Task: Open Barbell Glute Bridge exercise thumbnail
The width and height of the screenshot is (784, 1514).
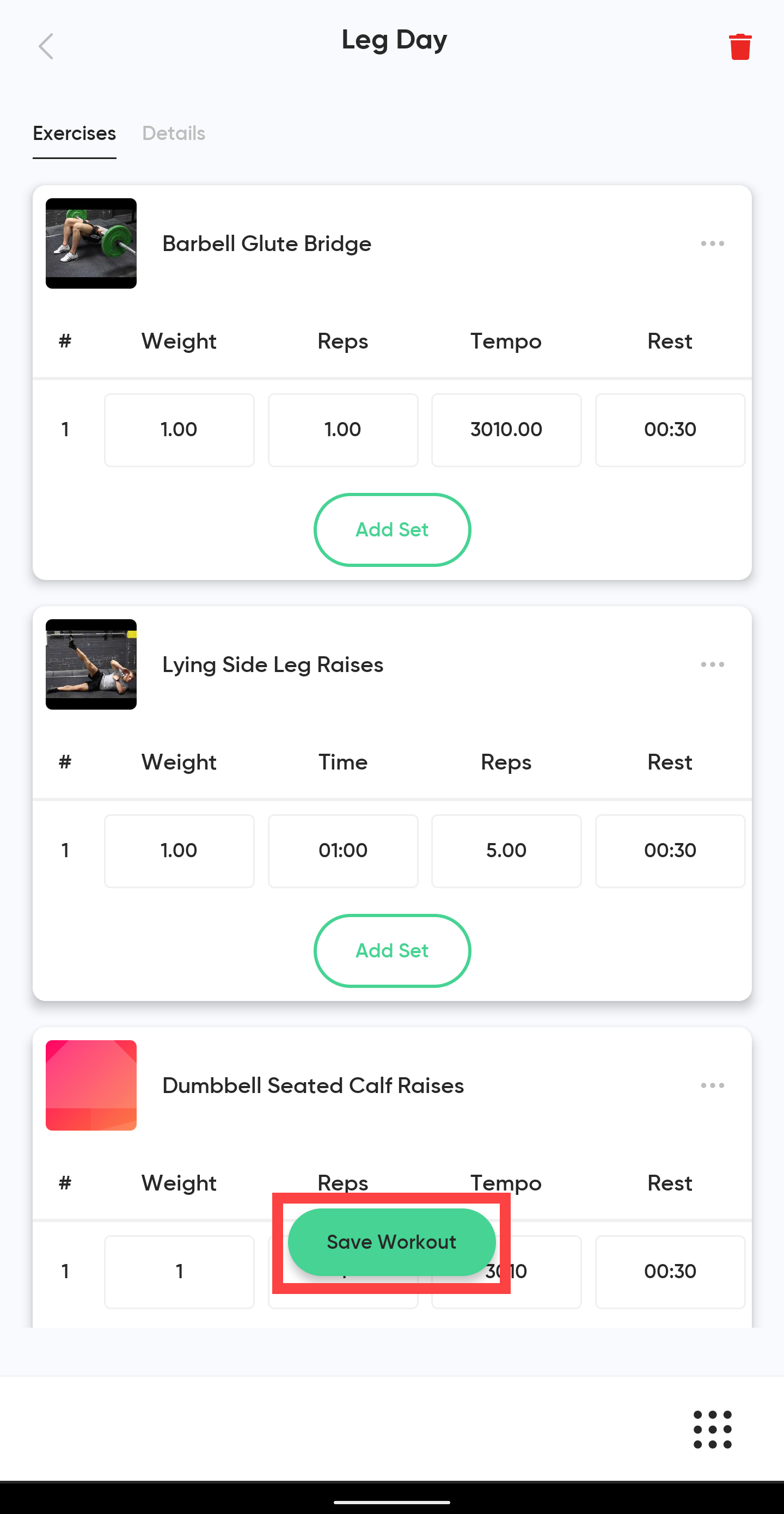Action: point(91,243)
